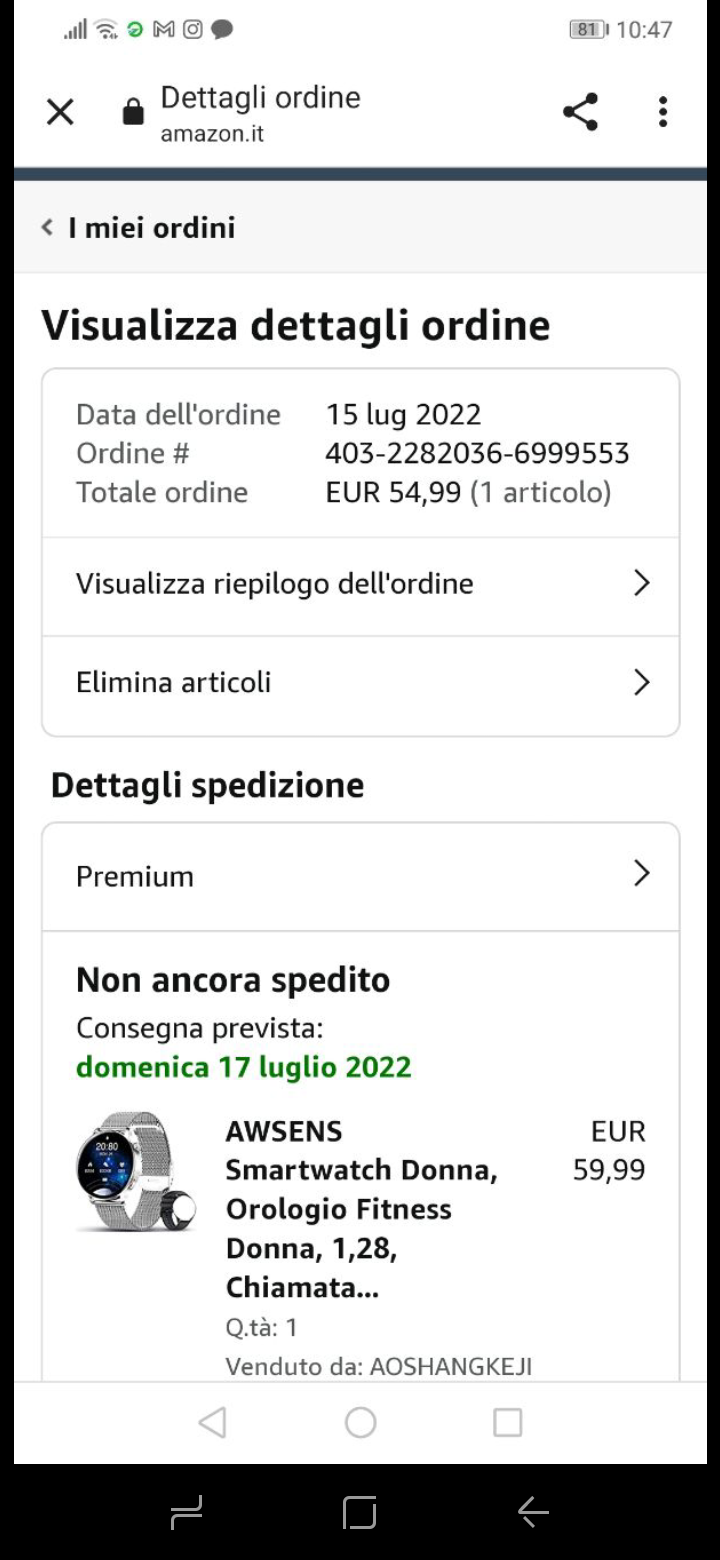
Task: View the smartwatch product image
Action: [135, 1171]
